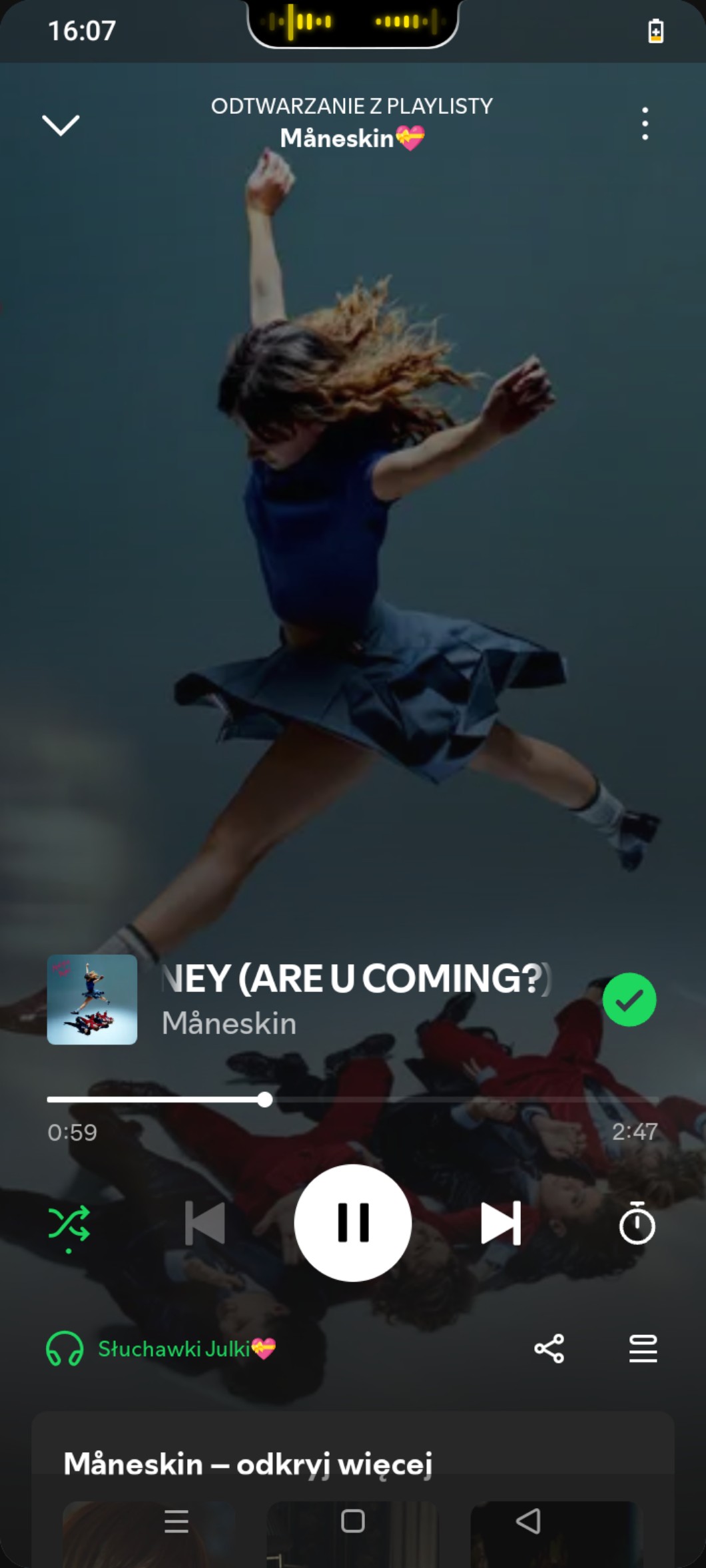Open the play queue

pos(643,1349)
